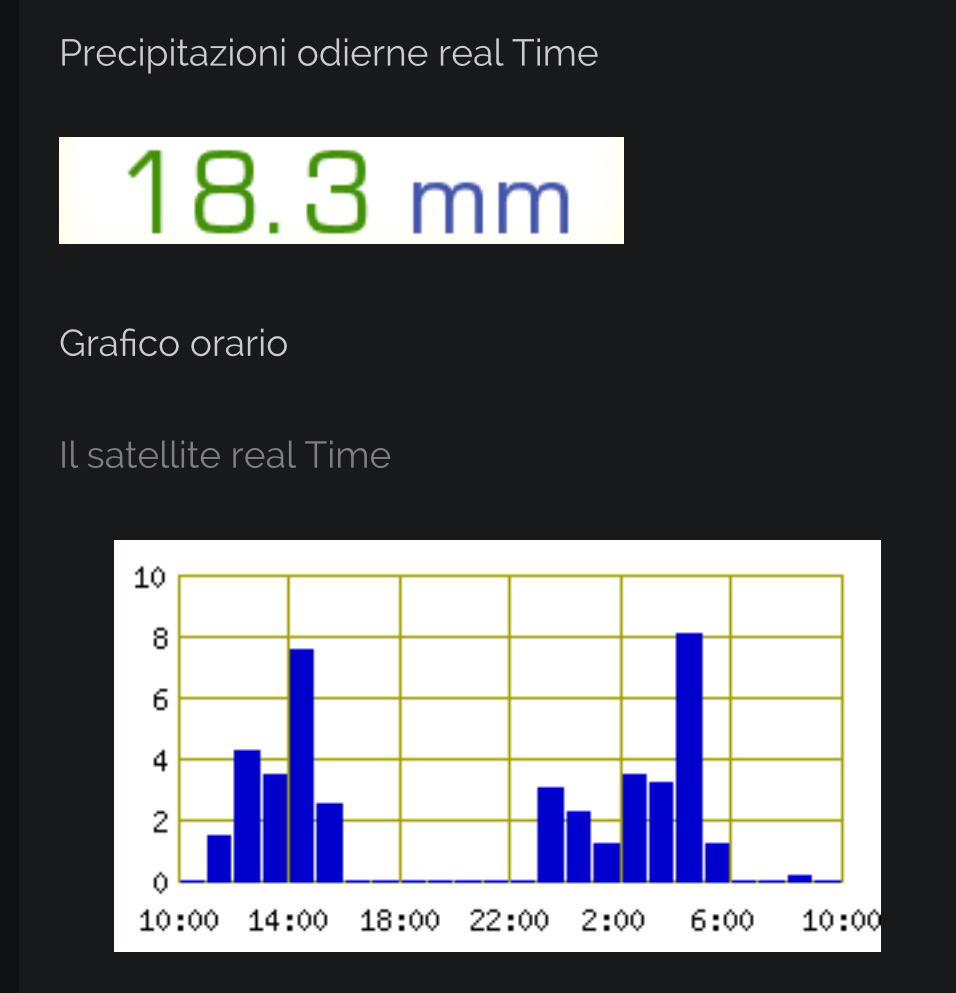
Task: Select the Grafico orario tab
Action: pos(173,344)
